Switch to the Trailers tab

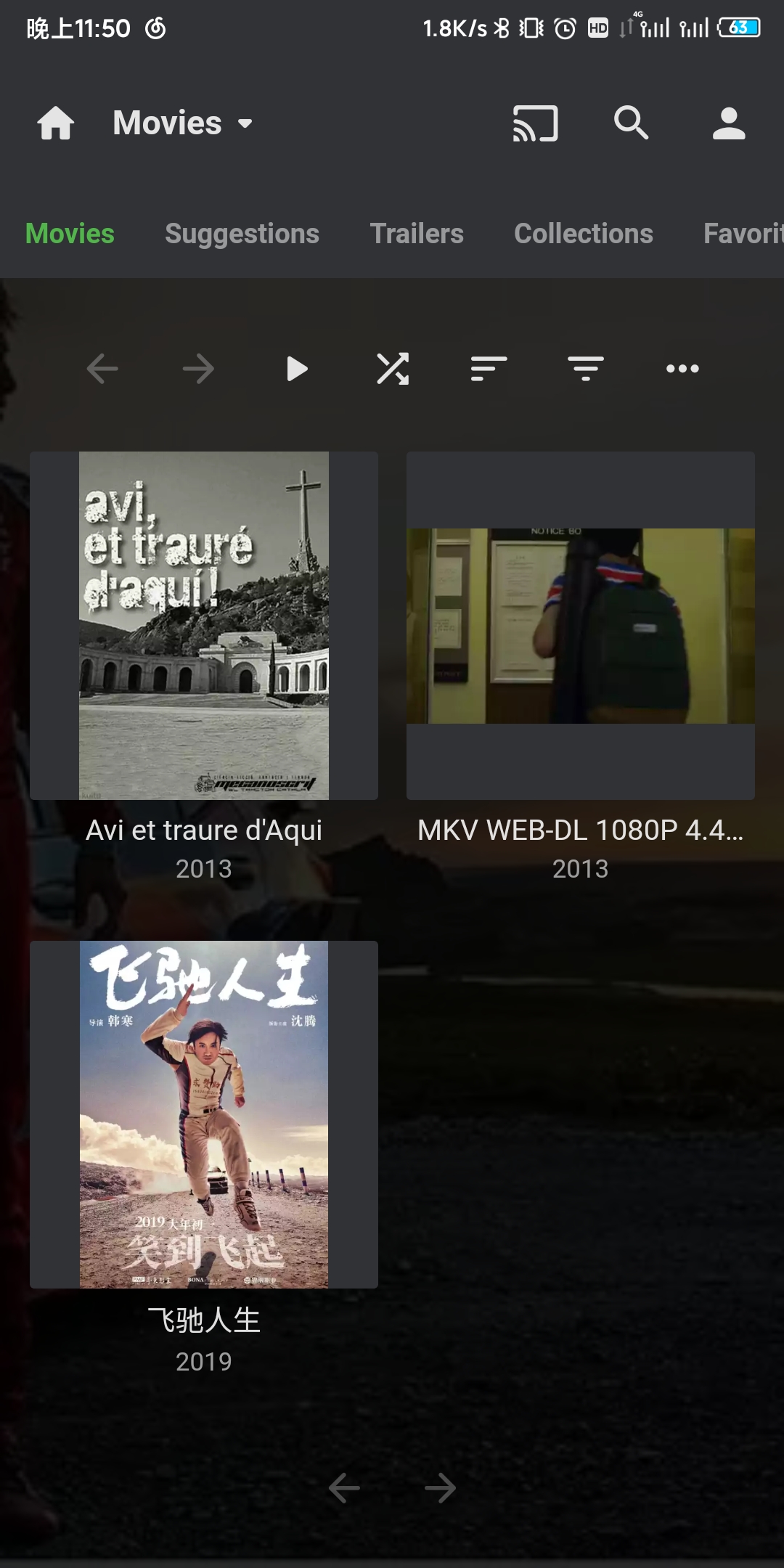tap(417, 234)
